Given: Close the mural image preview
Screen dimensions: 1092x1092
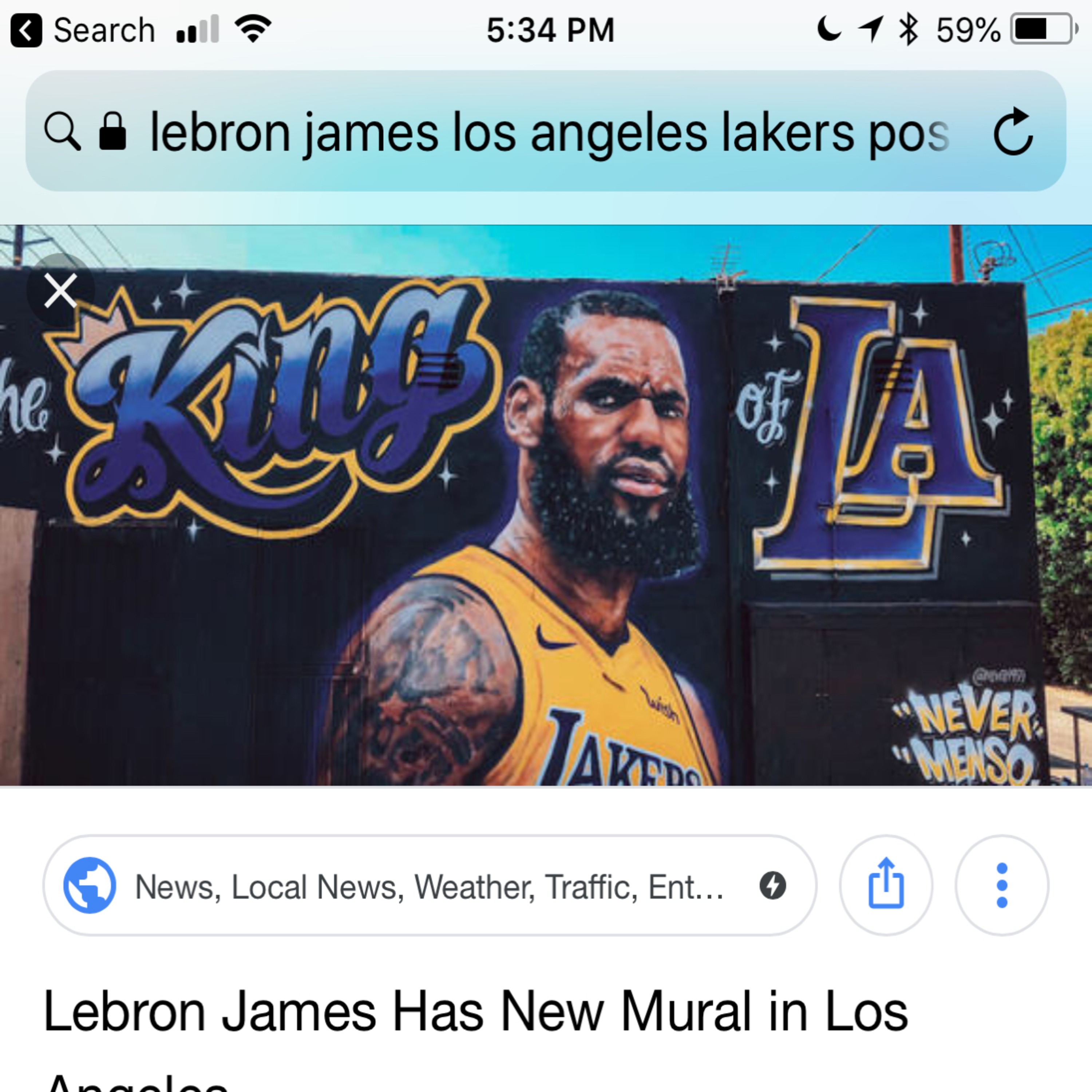Looking at the screenshot, I should tap(60, 291).
